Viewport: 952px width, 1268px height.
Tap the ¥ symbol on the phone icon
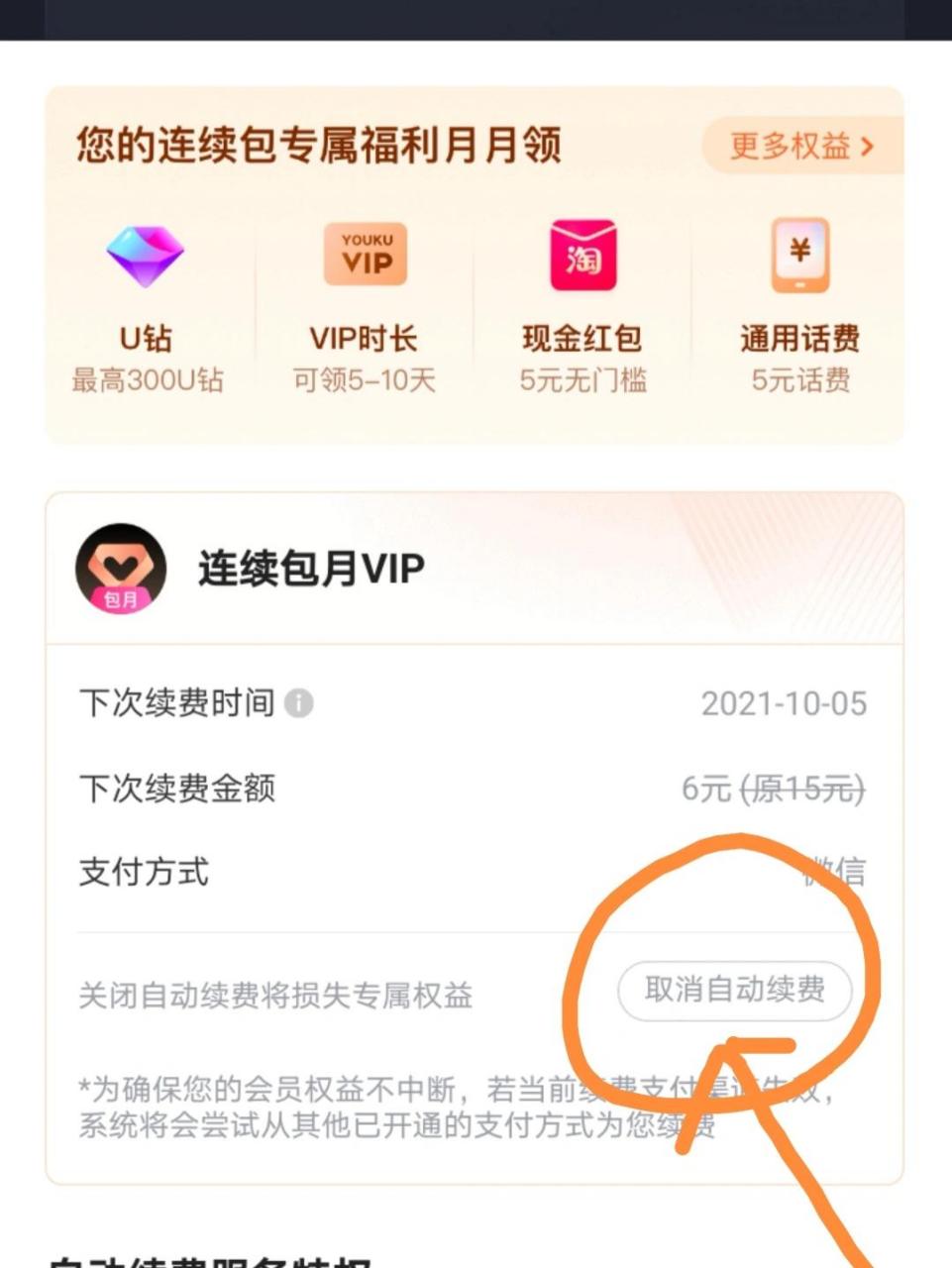[x=798, y=248]
